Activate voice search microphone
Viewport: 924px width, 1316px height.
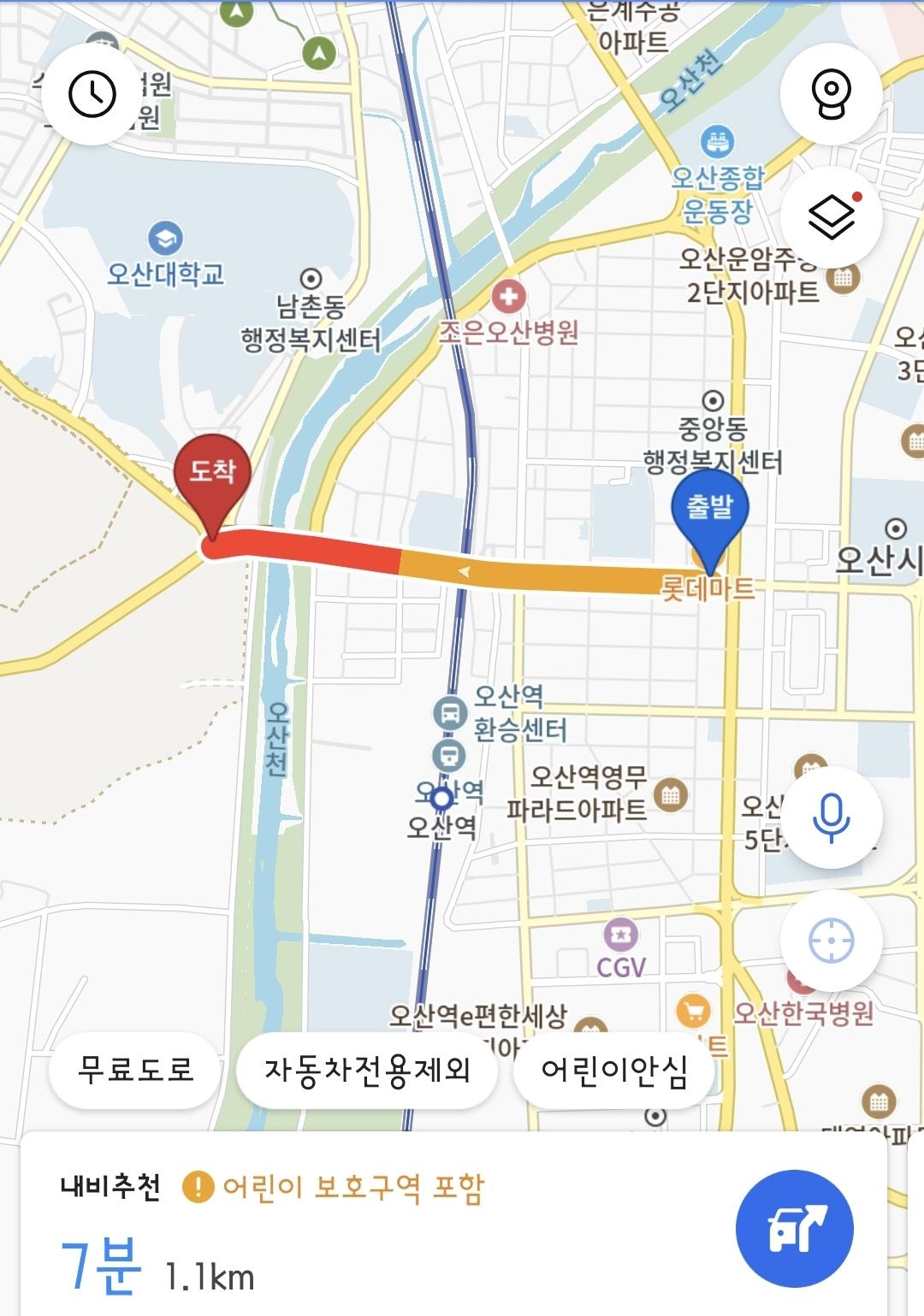pos(831,817)
